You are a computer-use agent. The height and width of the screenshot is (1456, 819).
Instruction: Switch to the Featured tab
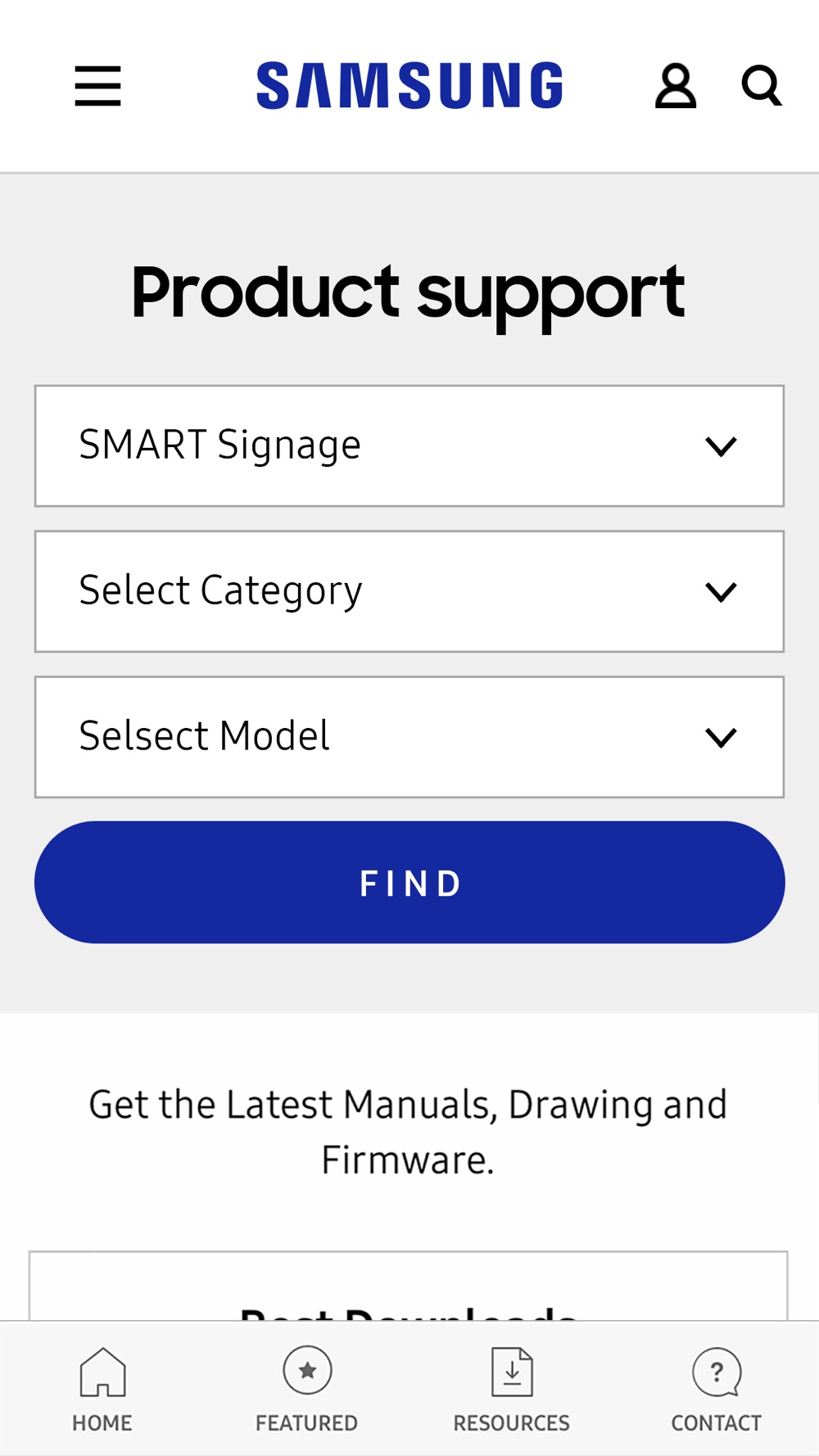point(307,1390)
